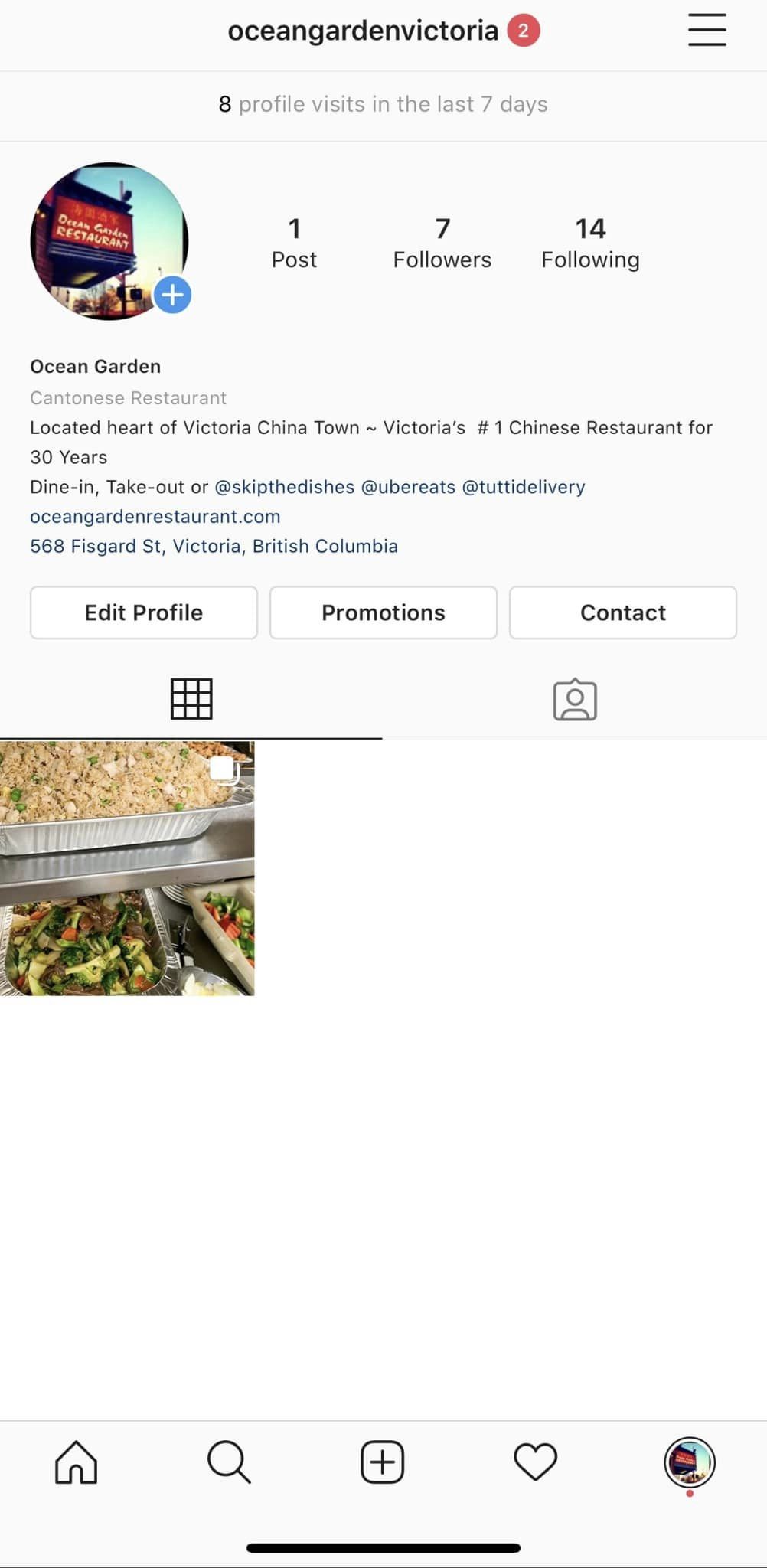Tap Edit Profile
The height and width of the screenshot is (1568, 767).
[x=144, y=612]
